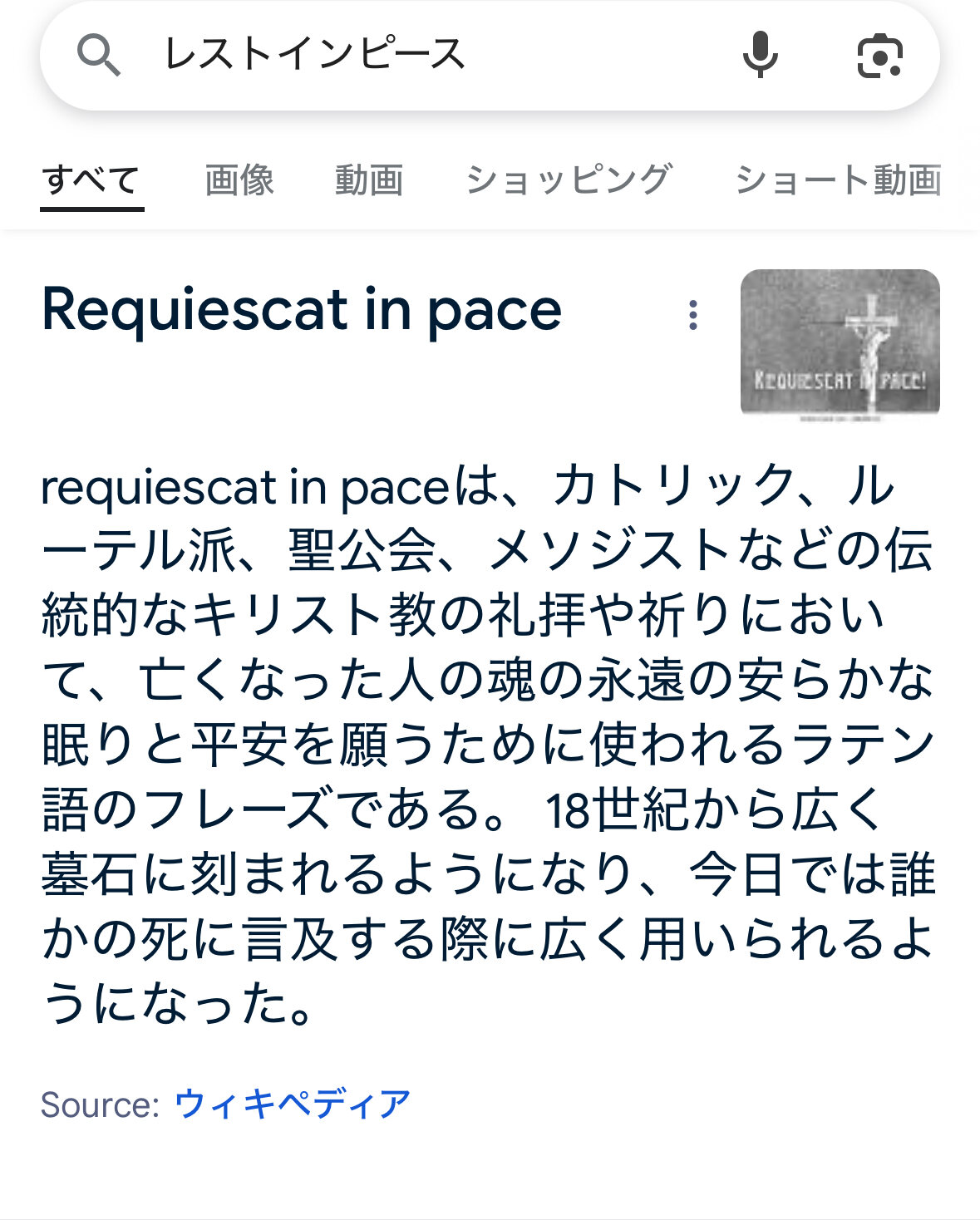This screenshot has width=980, height=1220.
Task: Open the Requiescat in pace thumbnail image
Action: (840, 342)
